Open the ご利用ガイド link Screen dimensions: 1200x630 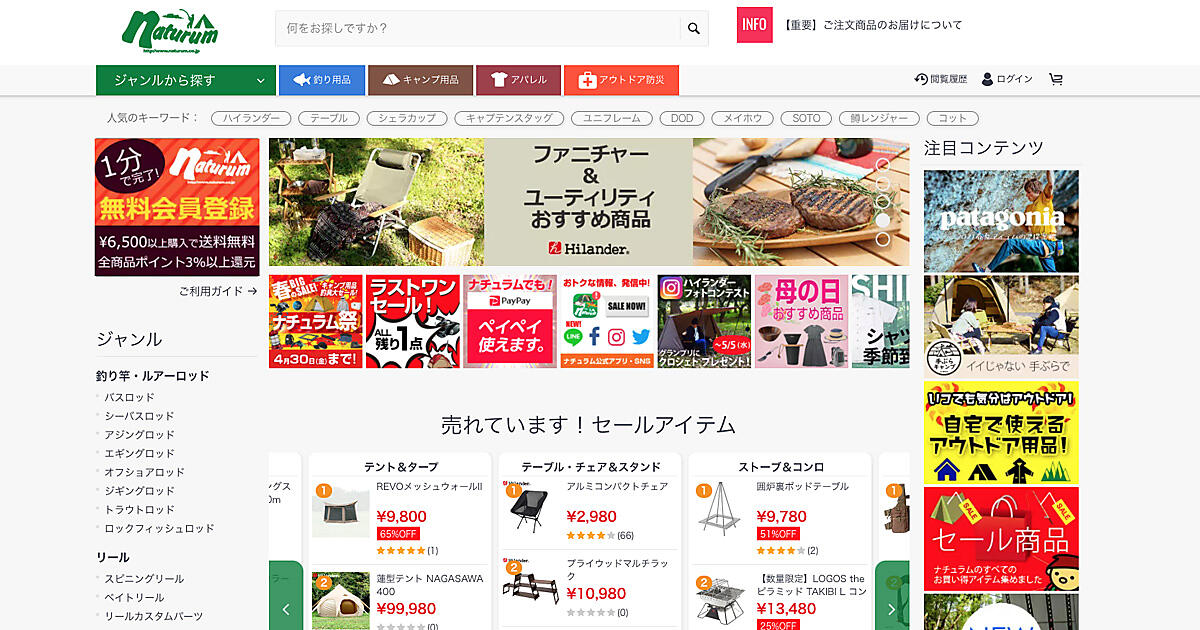218,292
